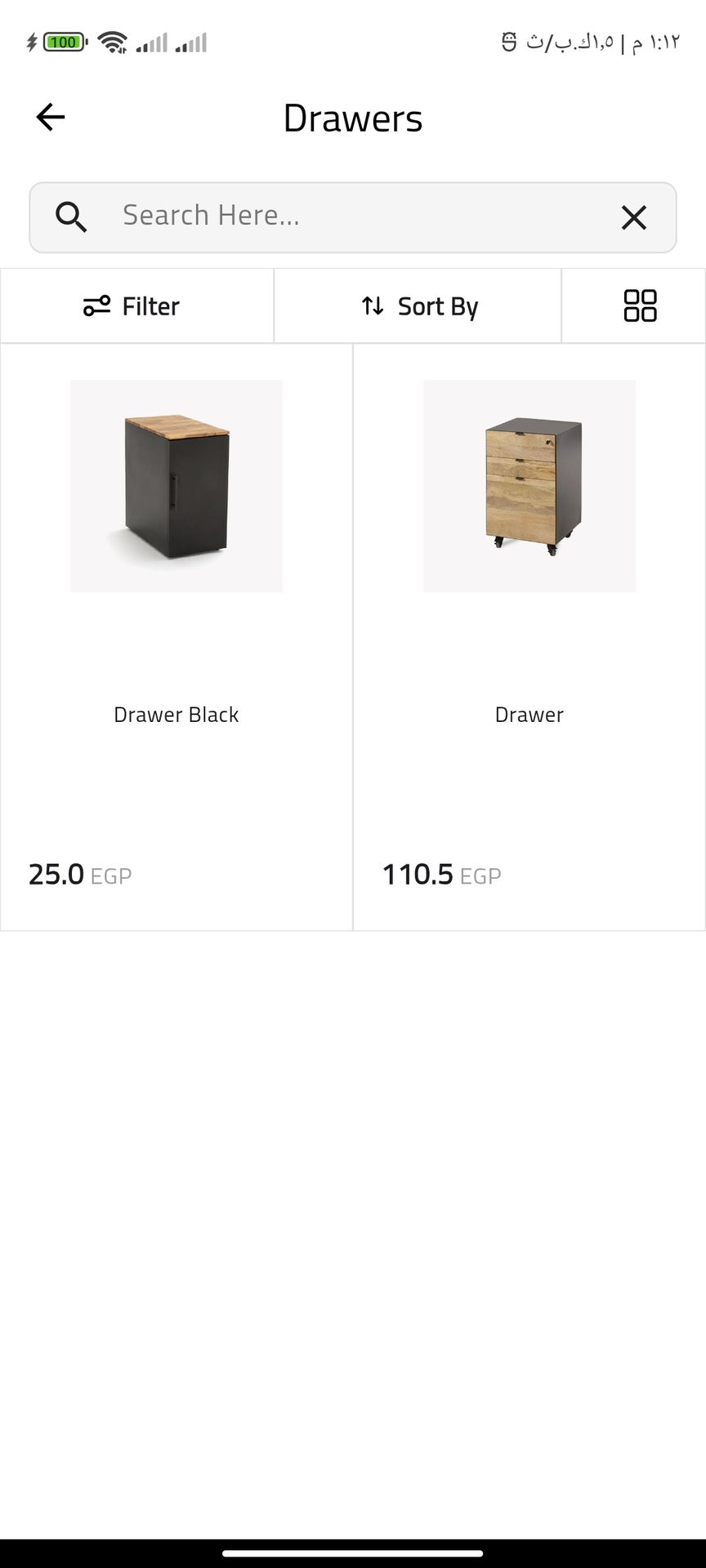The height and width of the screenshot is (1568, 706).
Task: Go back using the arrow icon
Action: [51, 118]
